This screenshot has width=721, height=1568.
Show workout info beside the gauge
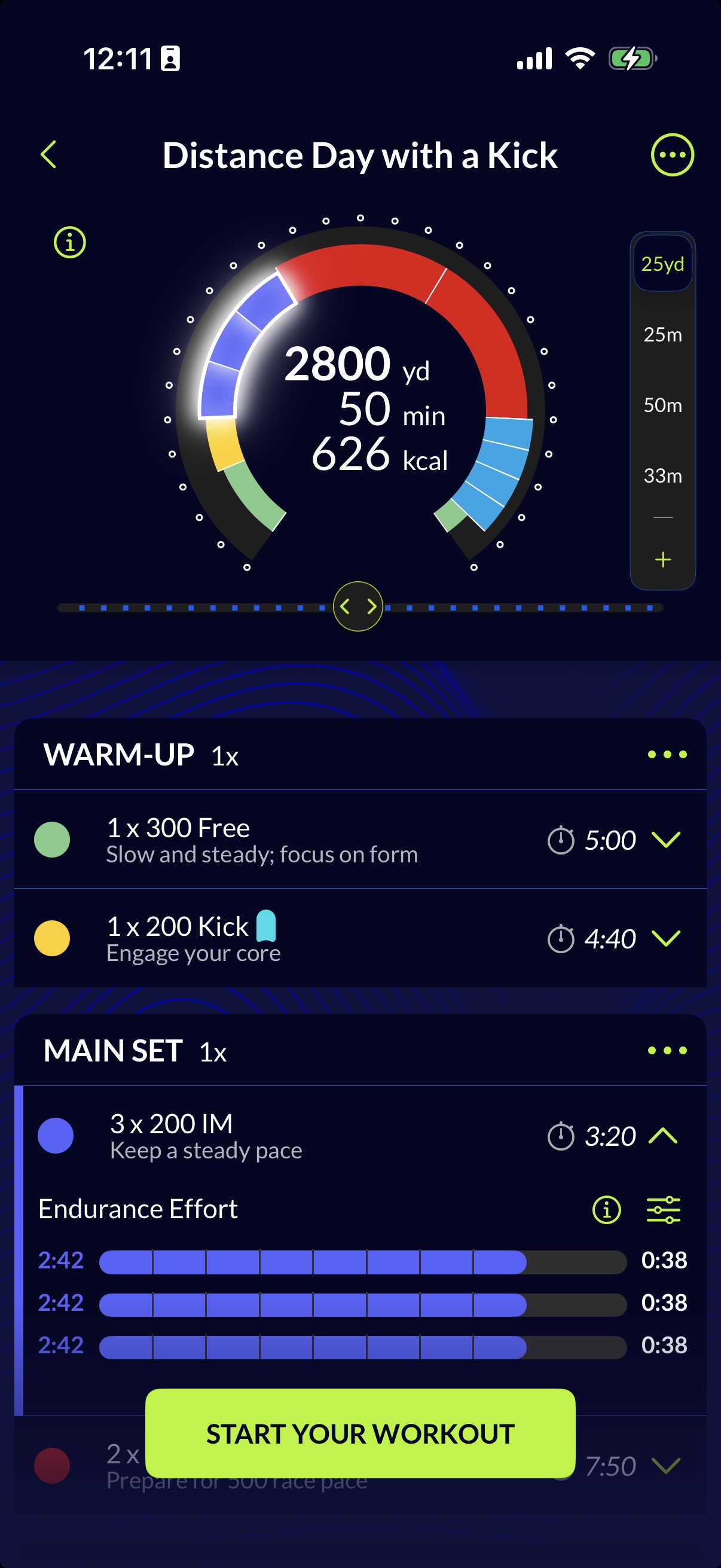[x=70, y=243]
